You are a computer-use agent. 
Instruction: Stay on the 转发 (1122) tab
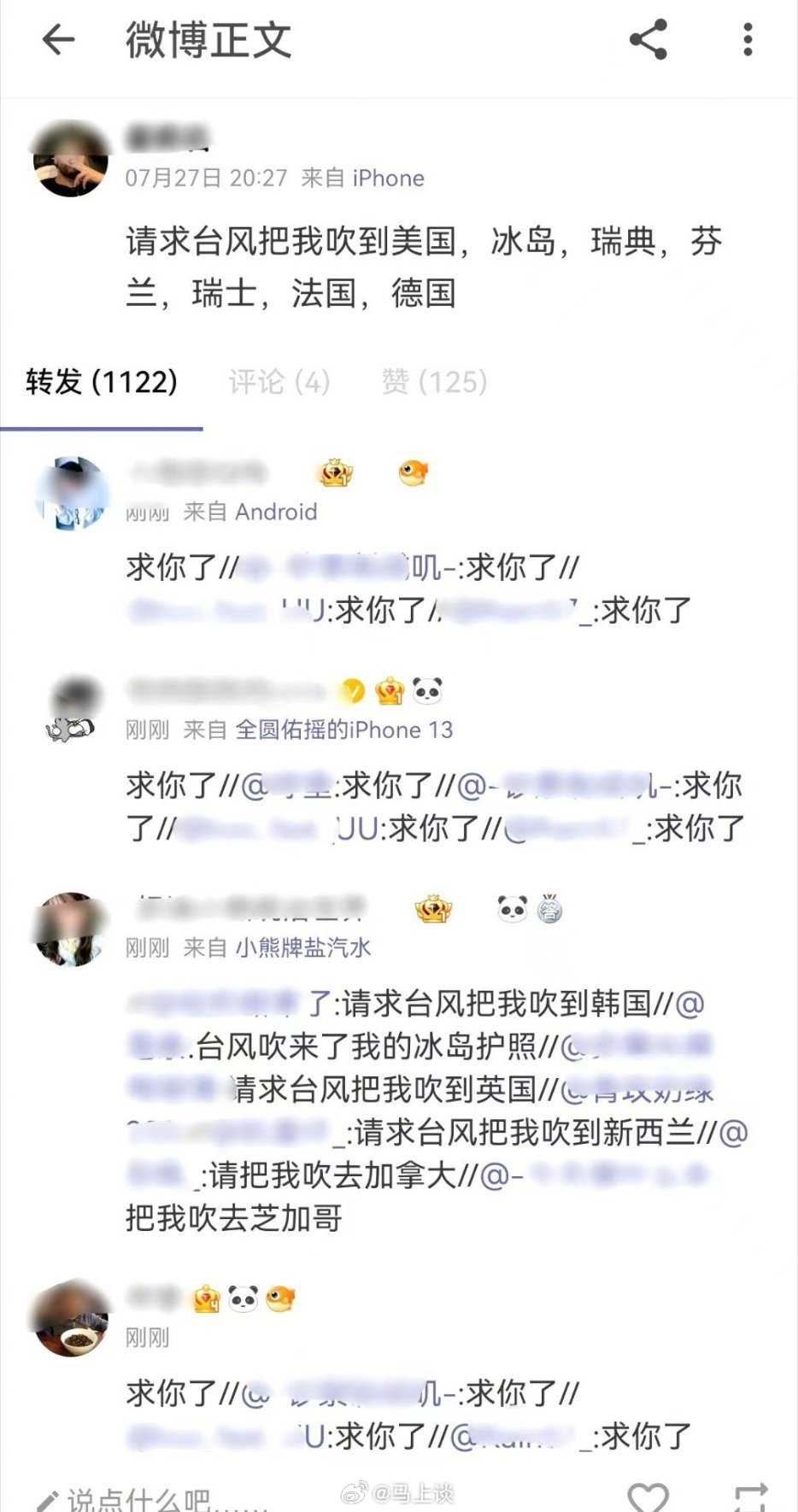pyautogui.click(x=101, y=384)
